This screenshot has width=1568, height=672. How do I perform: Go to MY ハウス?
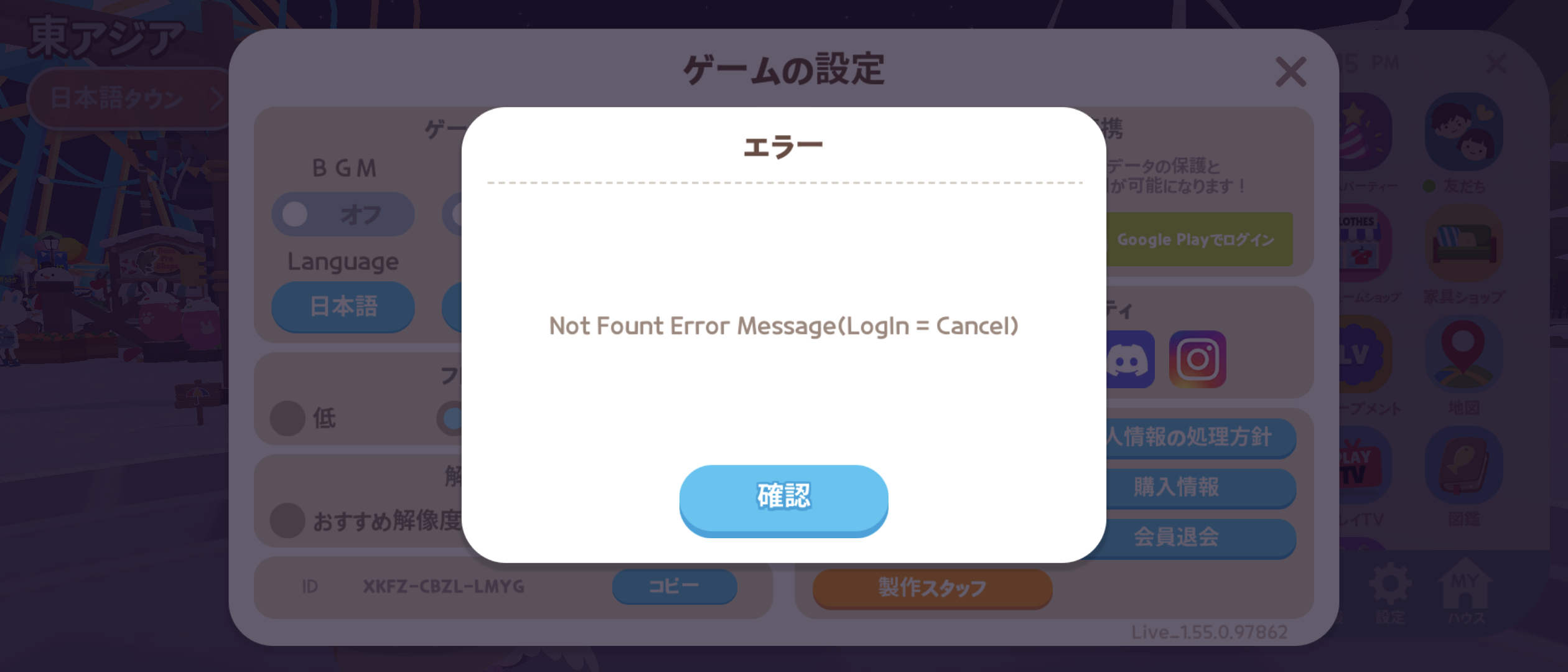tap(1465, 594)
